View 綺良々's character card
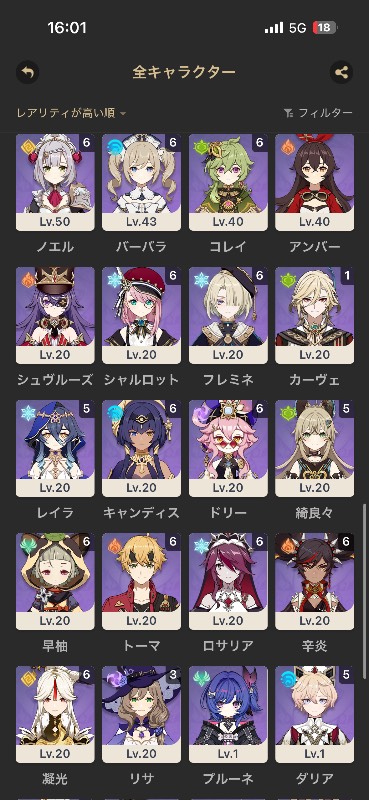The height and width of the screenshot is (800, 369). click(x=314, y=448)
